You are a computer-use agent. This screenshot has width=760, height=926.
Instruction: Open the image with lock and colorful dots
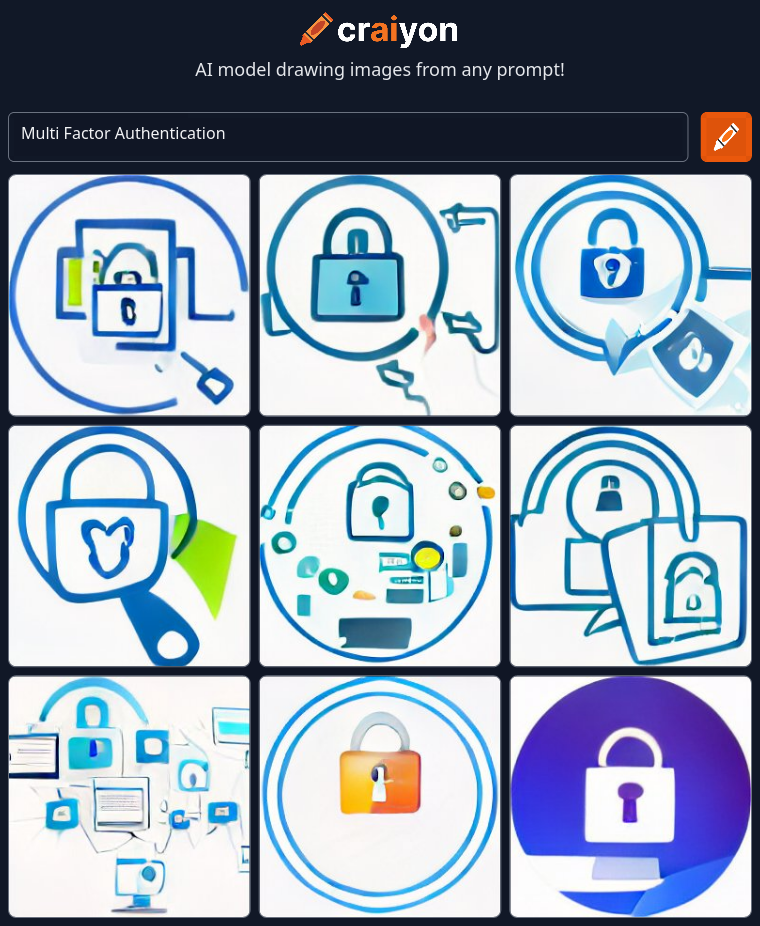(380, 546)
